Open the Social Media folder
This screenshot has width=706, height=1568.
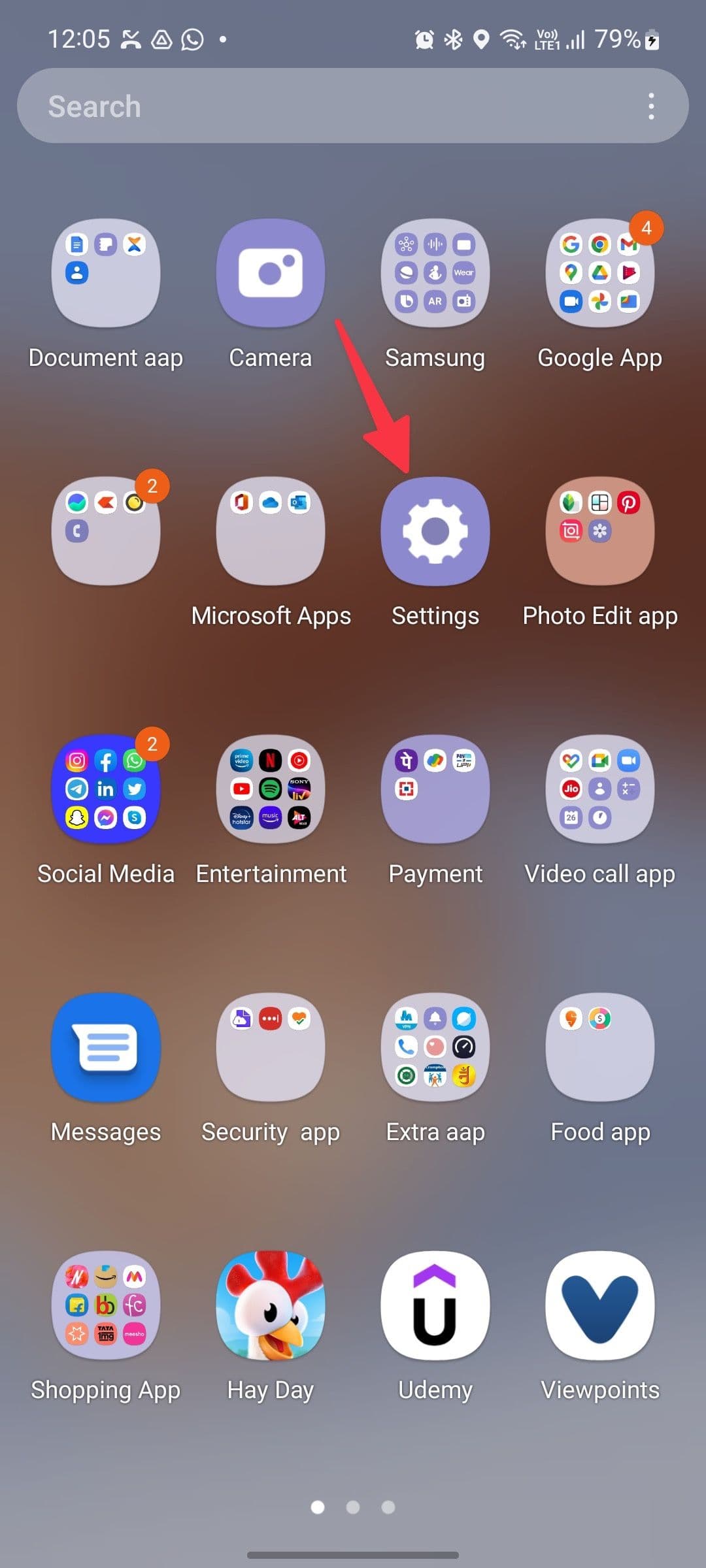point(106,789)
